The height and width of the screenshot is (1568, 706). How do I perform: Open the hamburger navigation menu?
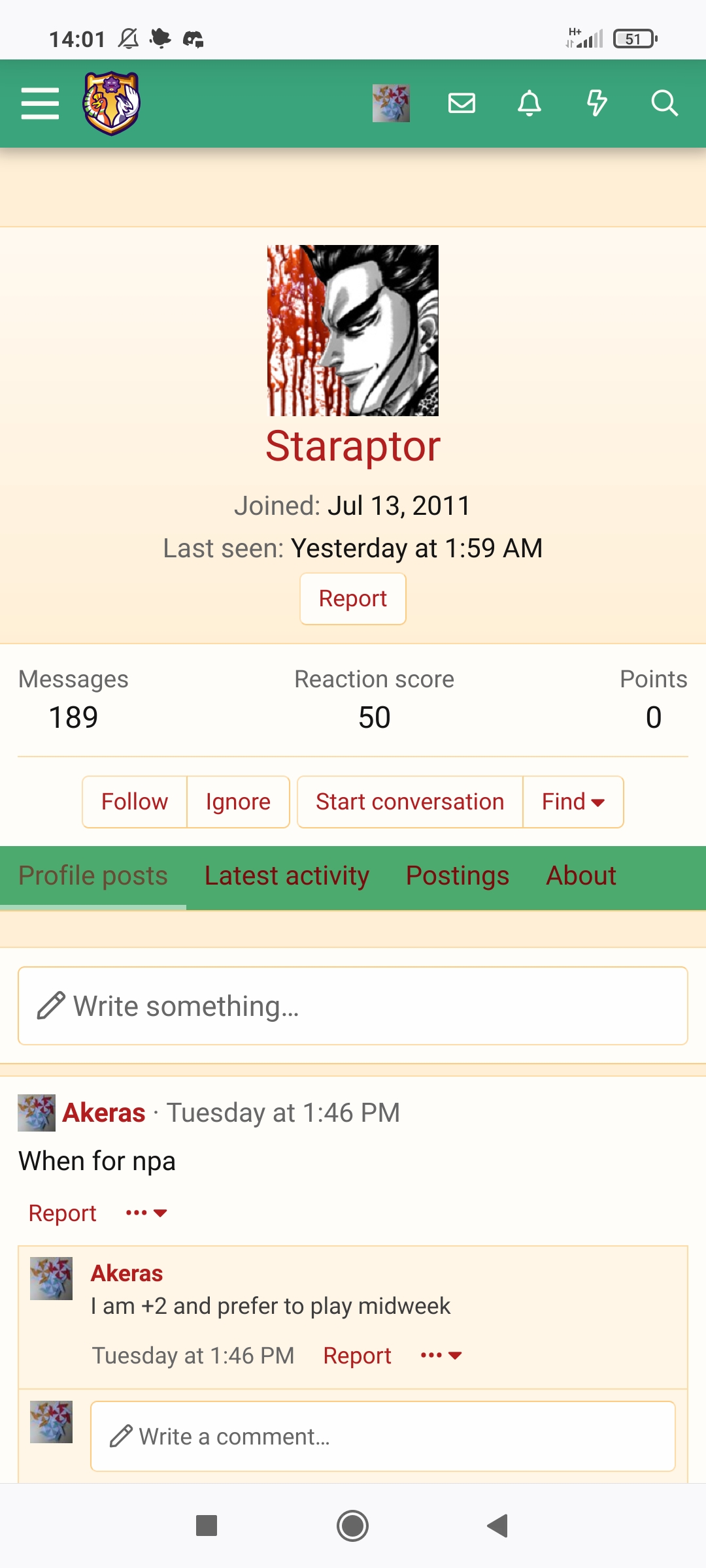(40, 103)
